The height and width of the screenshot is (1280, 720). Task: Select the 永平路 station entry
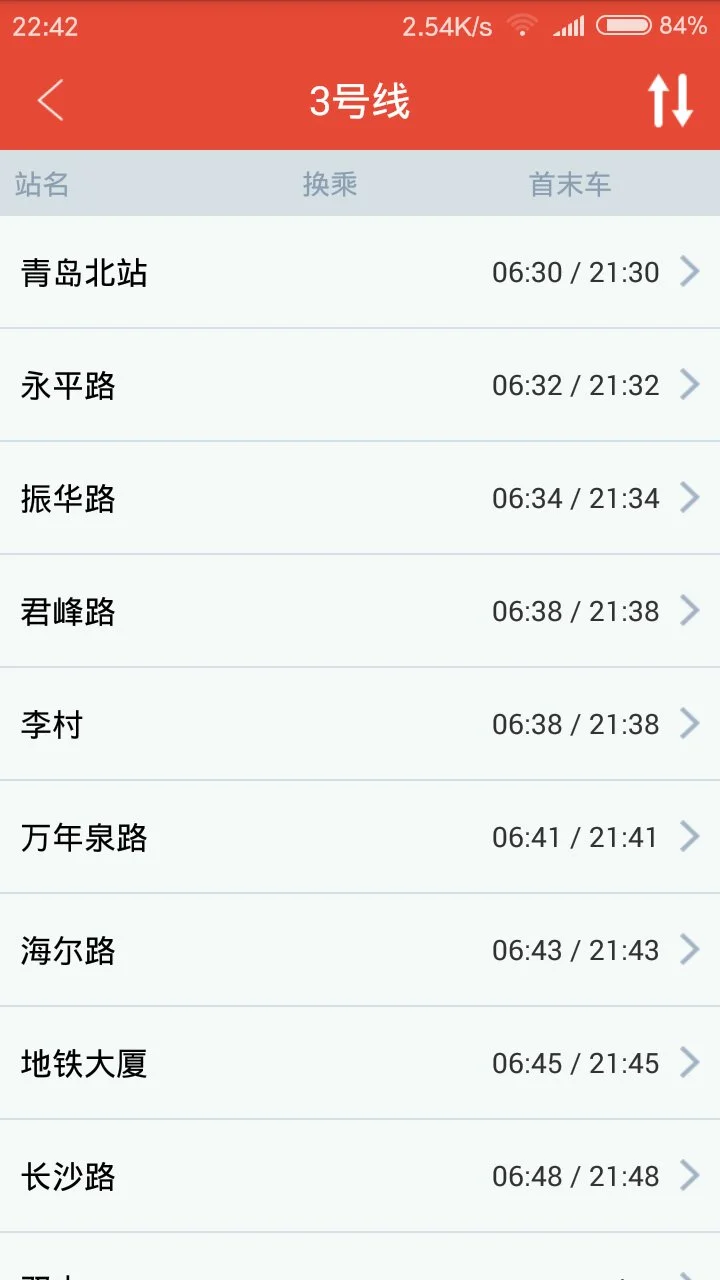point(360,385)
